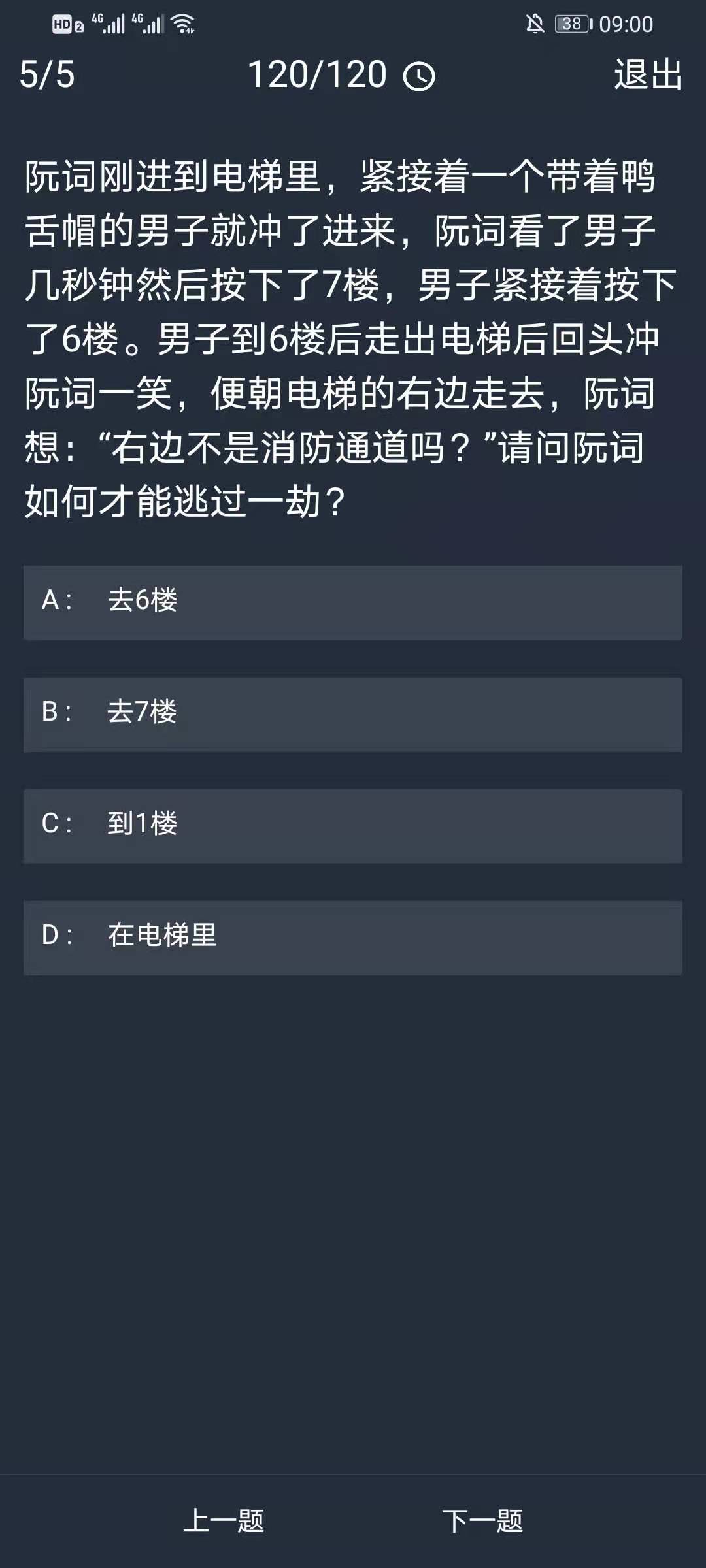Screen dimensions: 706x1568
Task: Choose answer B: 去7楼
Action: tap(353, 713)
